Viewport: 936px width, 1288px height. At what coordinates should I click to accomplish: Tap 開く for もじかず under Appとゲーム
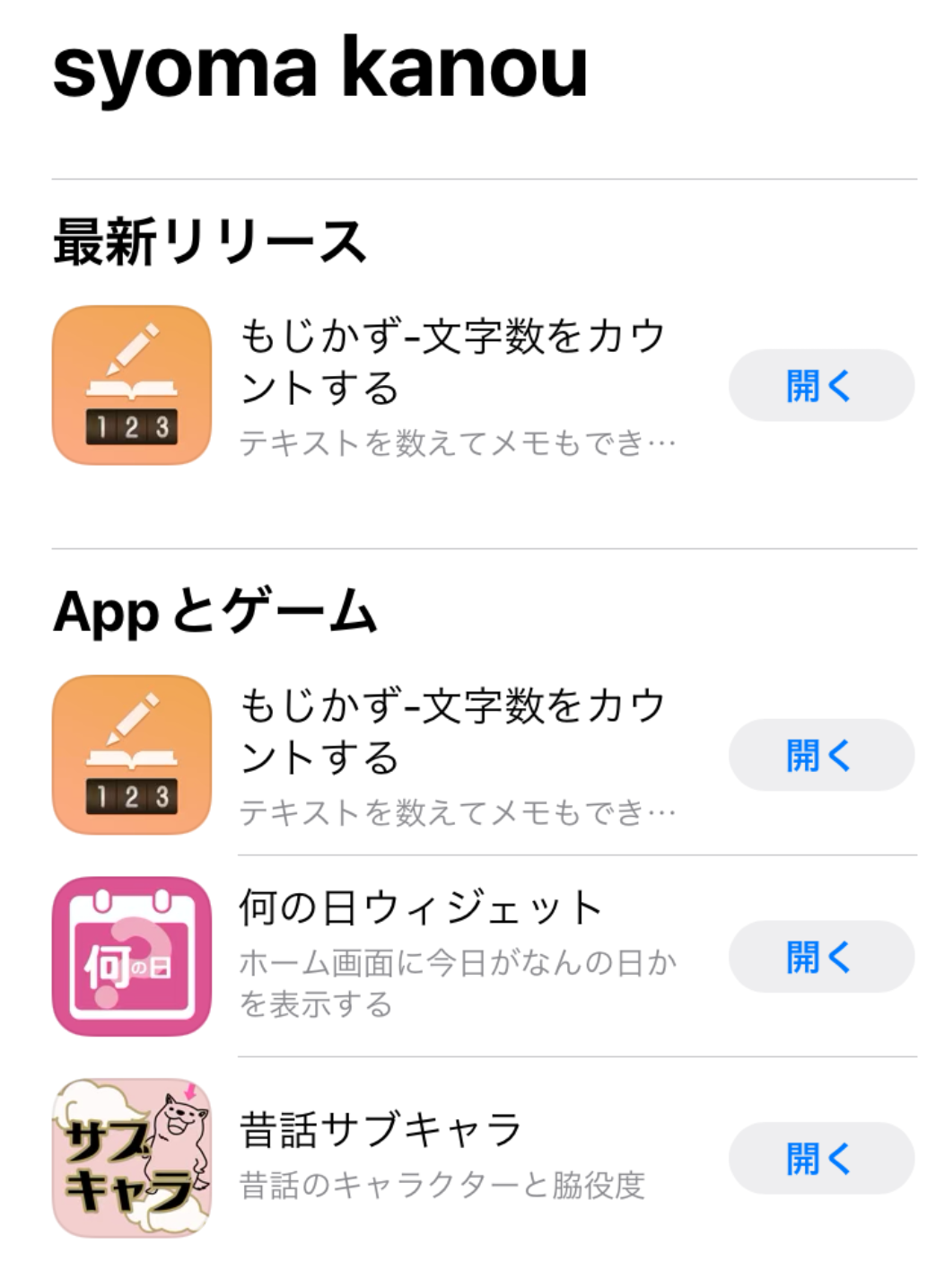820,756
